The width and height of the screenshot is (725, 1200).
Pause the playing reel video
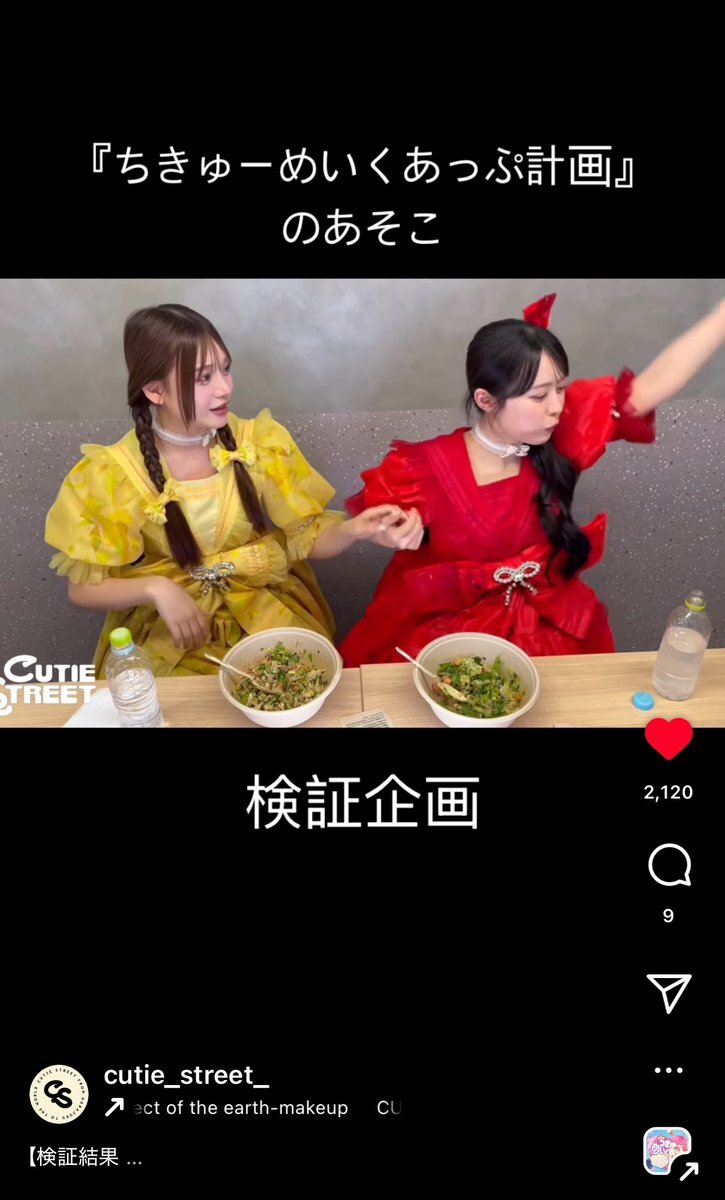pos(362,502)
